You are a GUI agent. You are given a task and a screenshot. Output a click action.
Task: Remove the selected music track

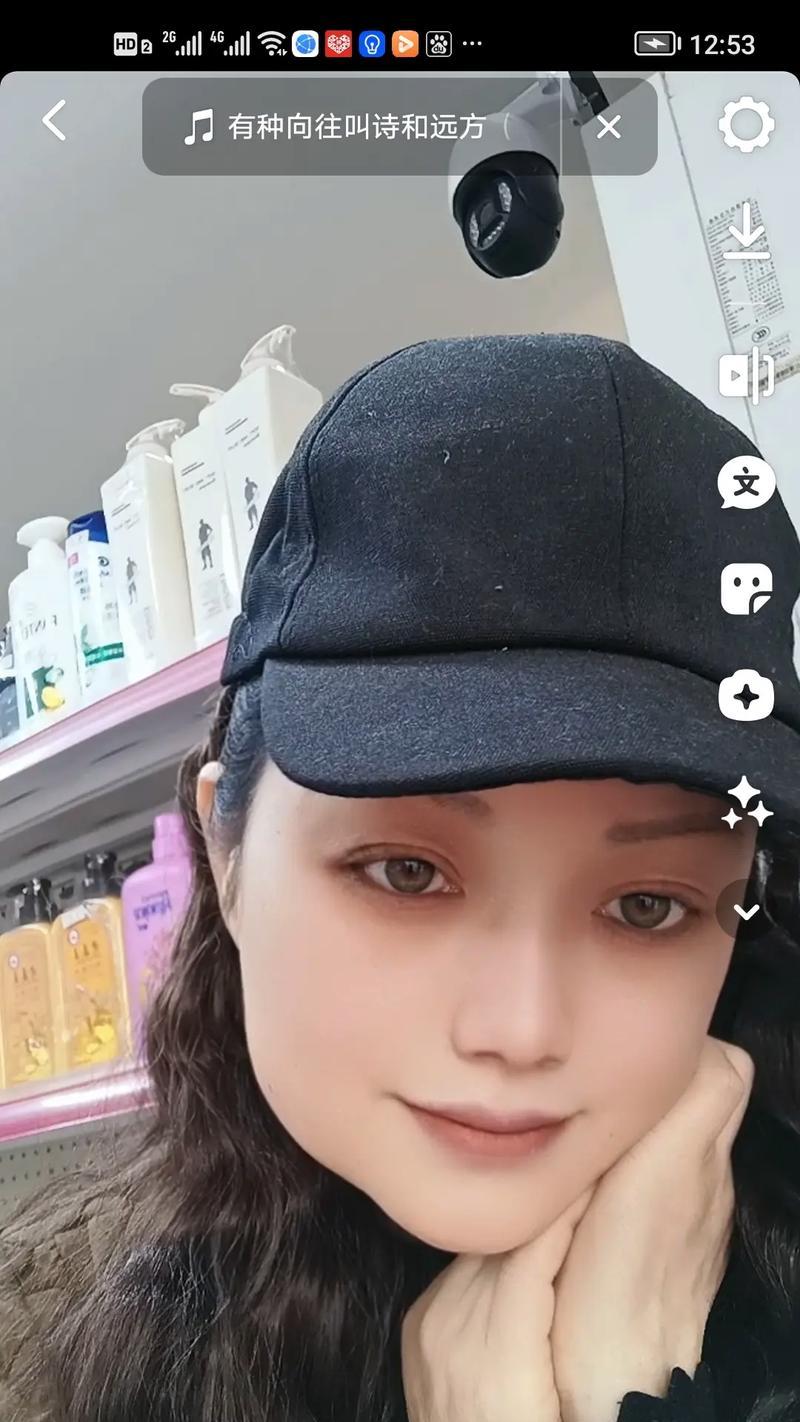pos(608,127)
